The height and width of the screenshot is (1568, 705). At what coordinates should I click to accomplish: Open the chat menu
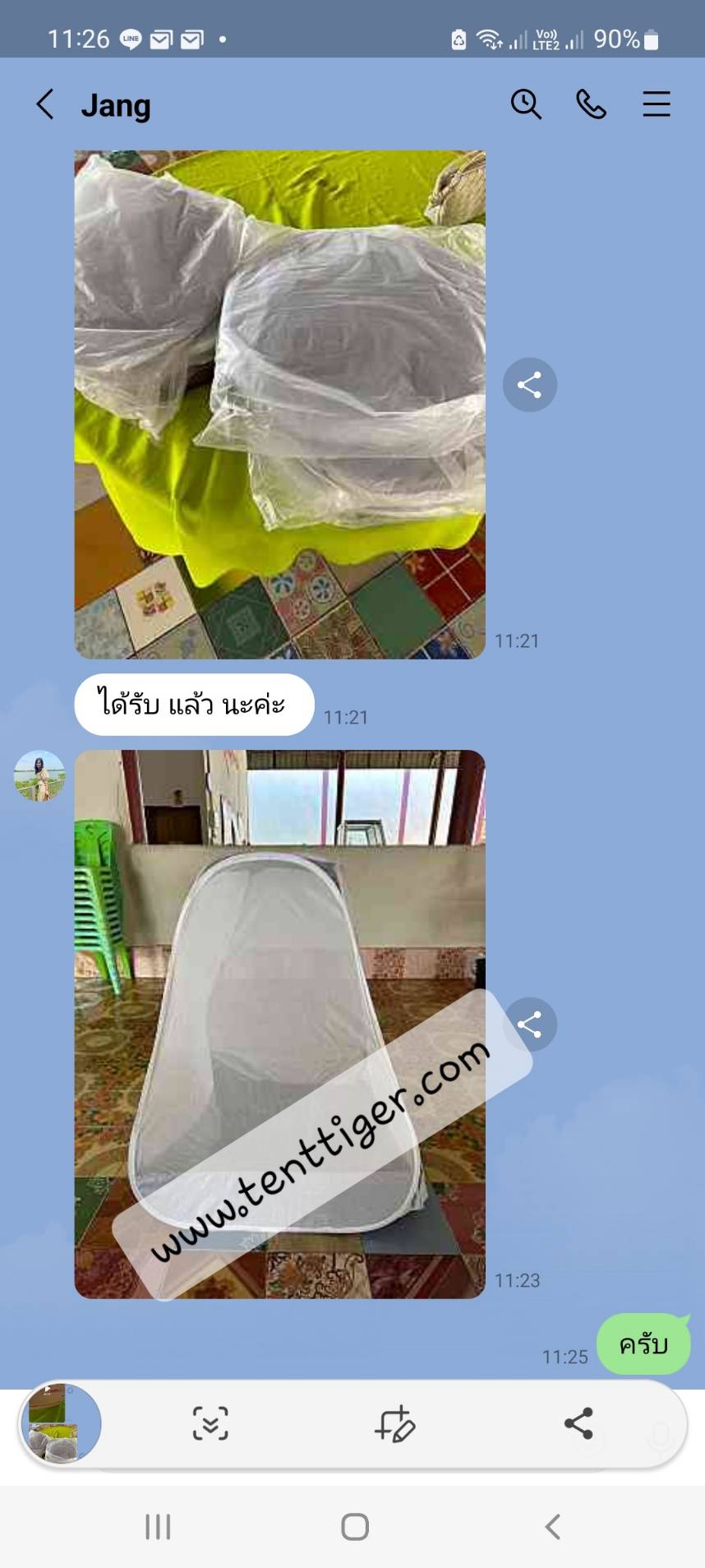656,105
